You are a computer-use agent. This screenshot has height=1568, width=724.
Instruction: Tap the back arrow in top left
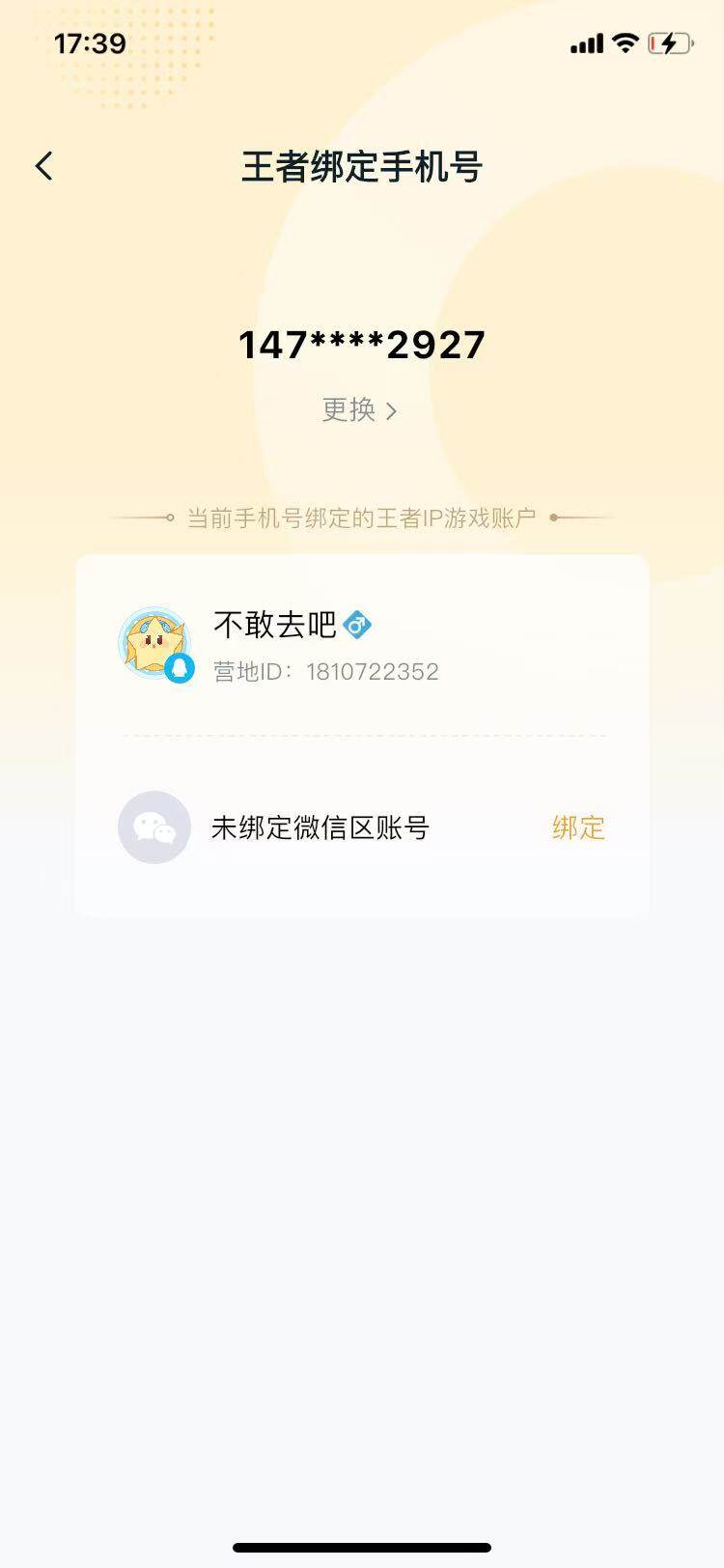(x=42, y=166)
